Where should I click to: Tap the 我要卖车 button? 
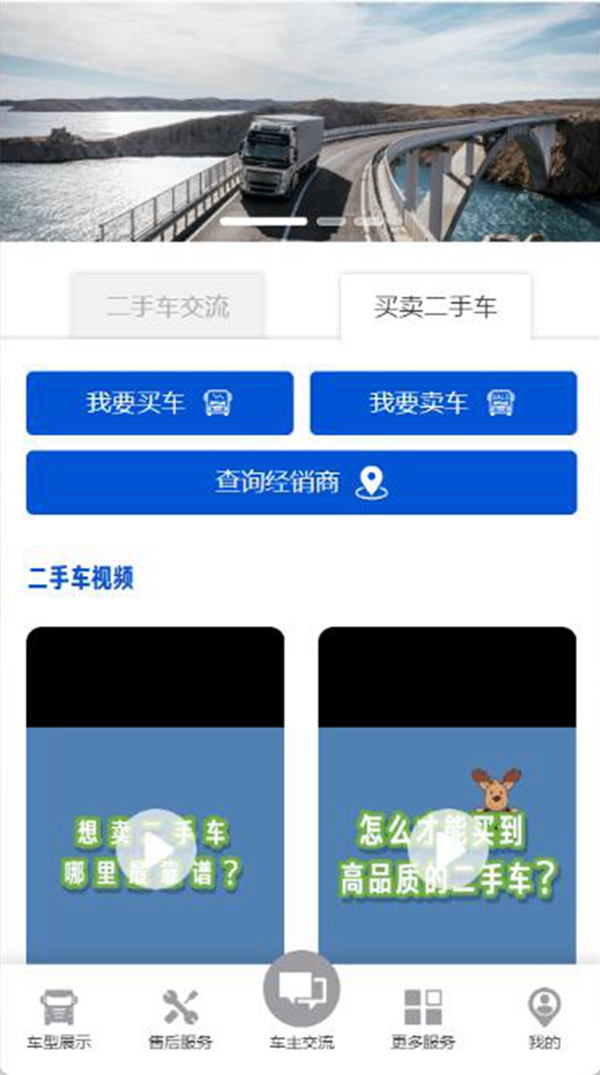coord(443,403)
